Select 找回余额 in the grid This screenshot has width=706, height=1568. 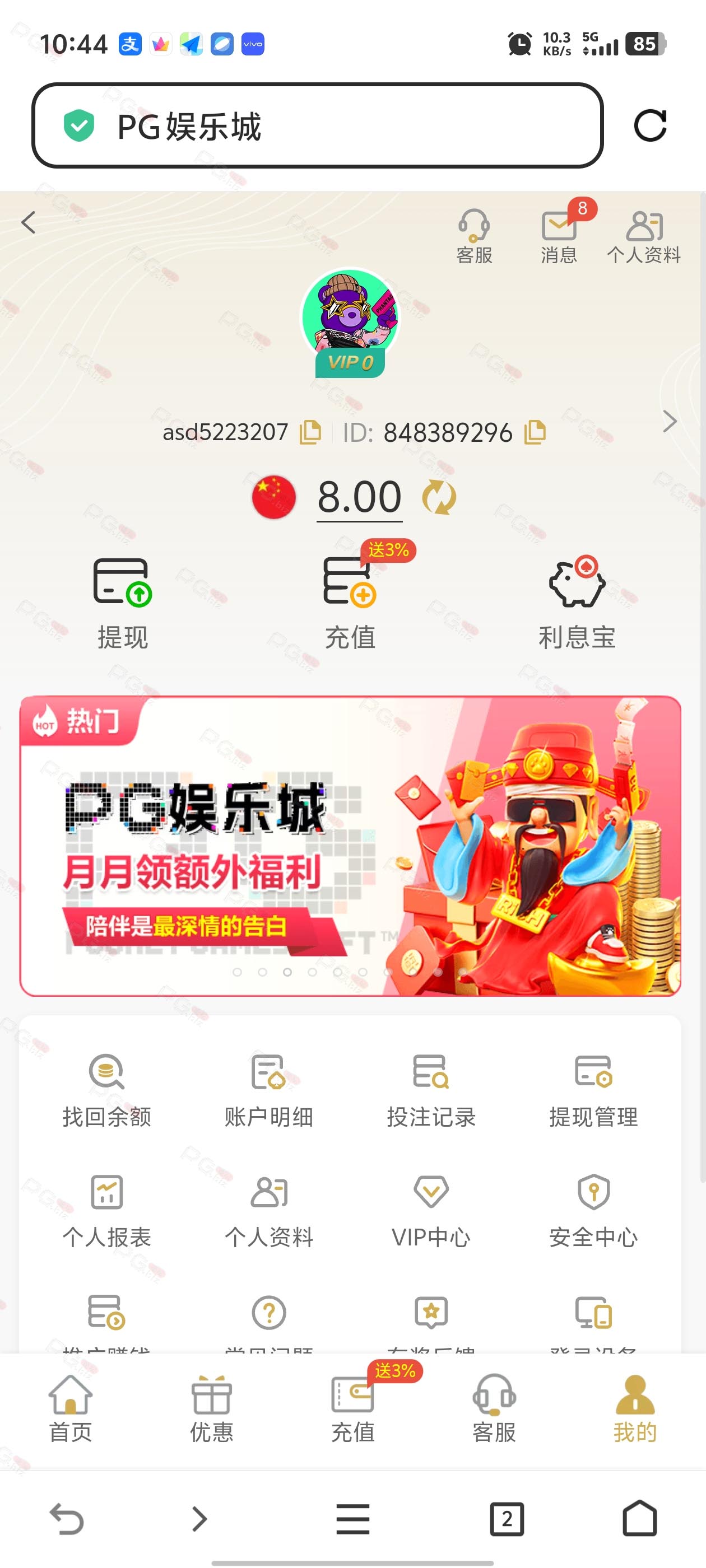pos(106,1090)
